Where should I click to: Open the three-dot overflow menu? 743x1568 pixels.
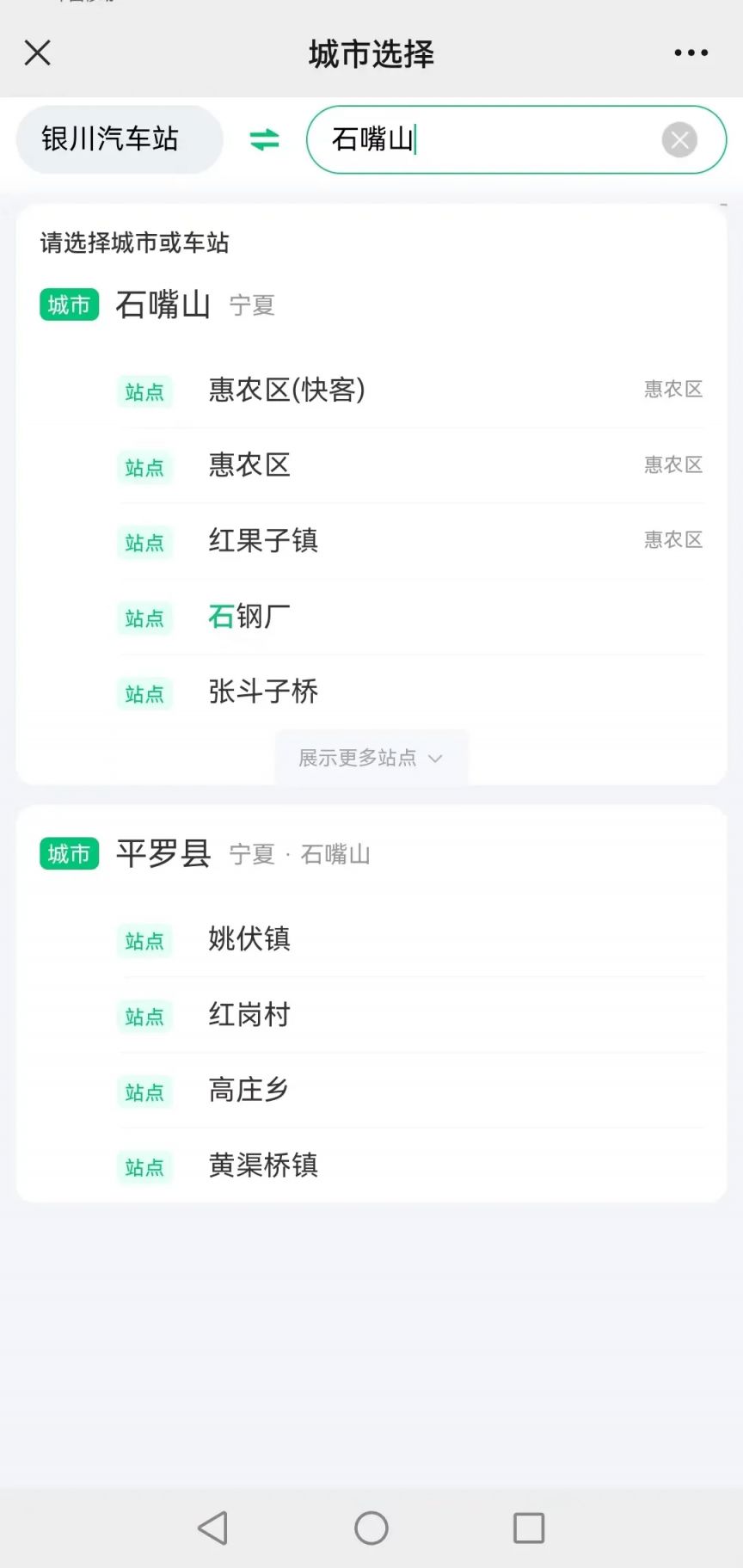[x=691, y=53]
